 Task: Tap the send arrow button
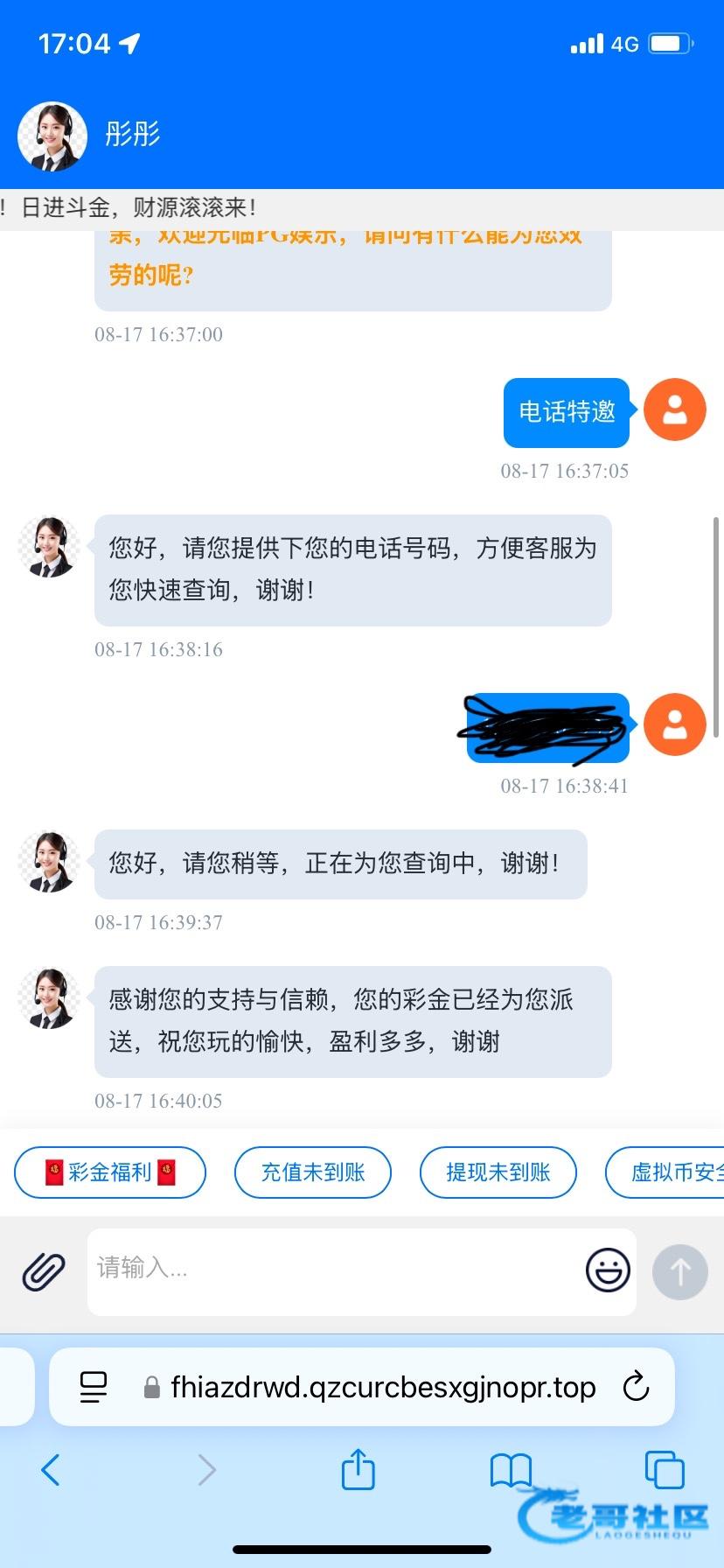(x=680, y=1271)
